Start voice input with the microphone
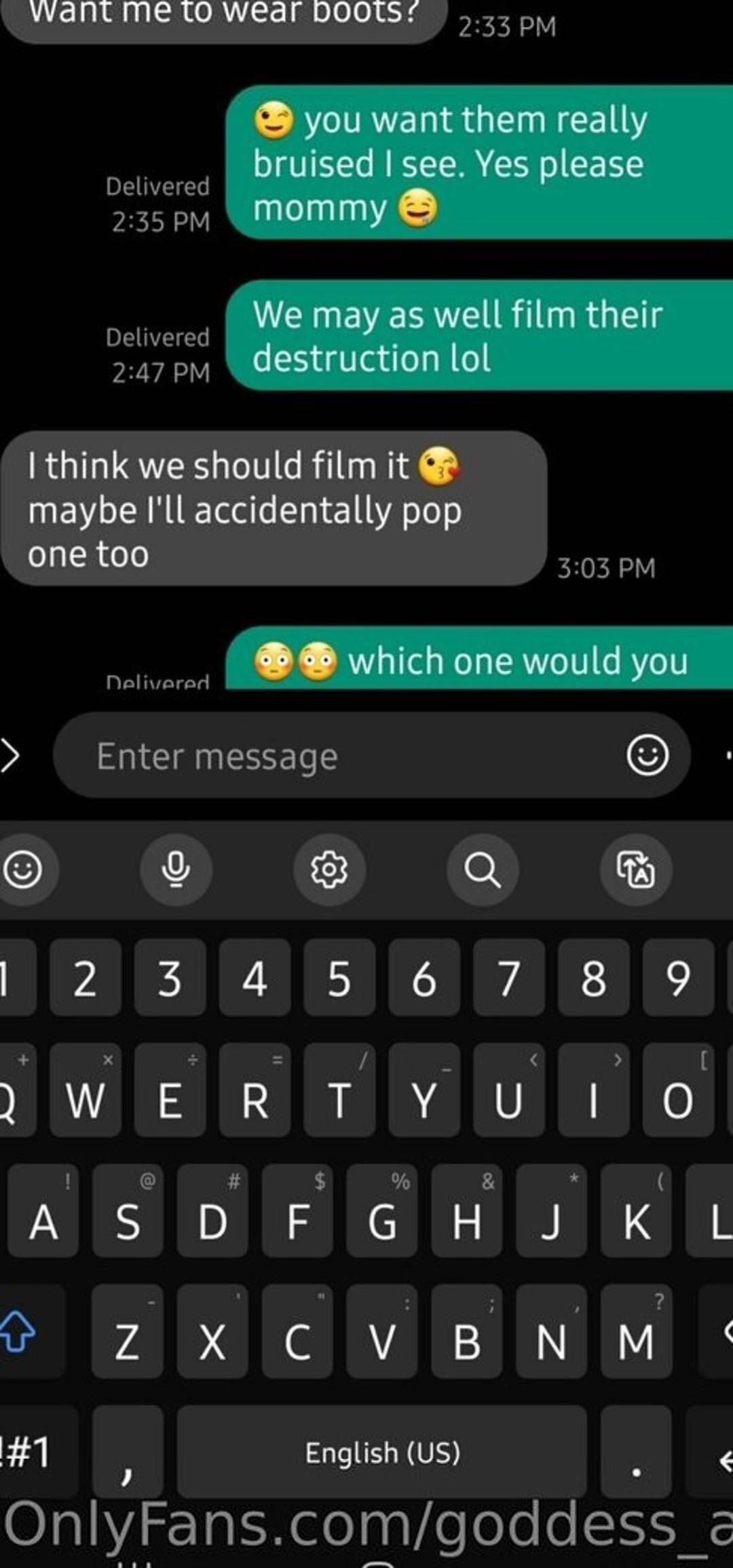Viewport: 733px width, 1568px height. pos(176,869)
